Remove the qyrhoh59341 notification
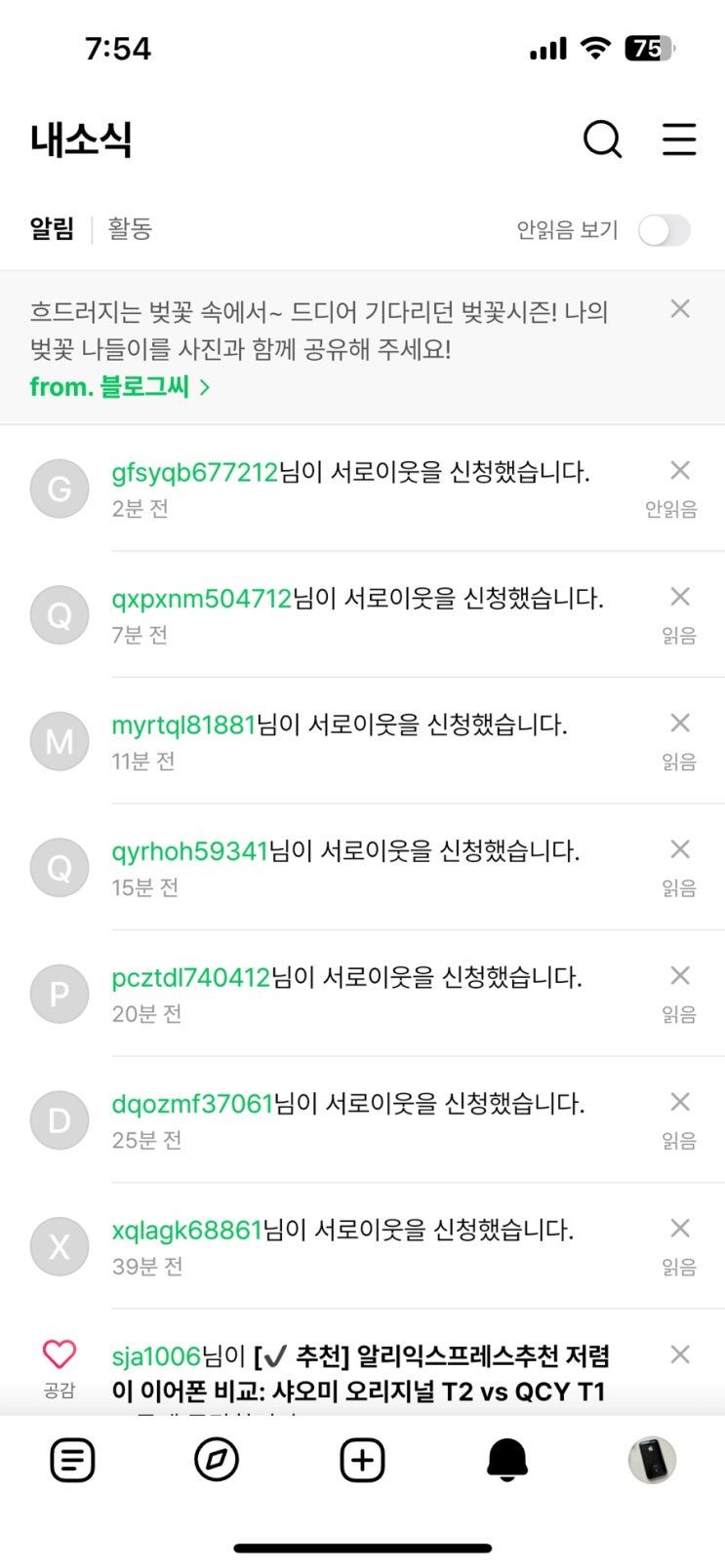Screen dimensions: 725x1568 [x=680, y=849]
